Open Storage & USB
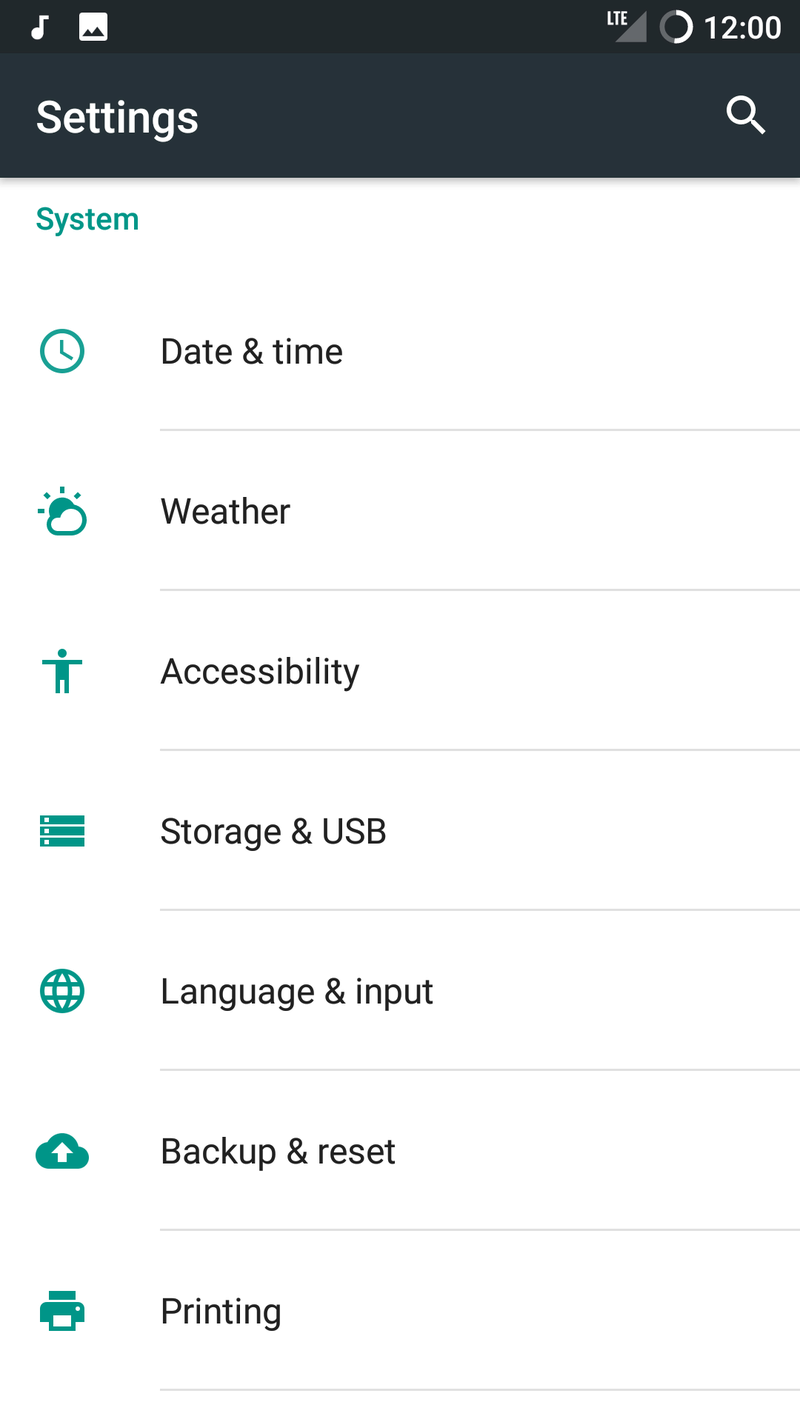The image size is (800, 1422). [400, 831]
